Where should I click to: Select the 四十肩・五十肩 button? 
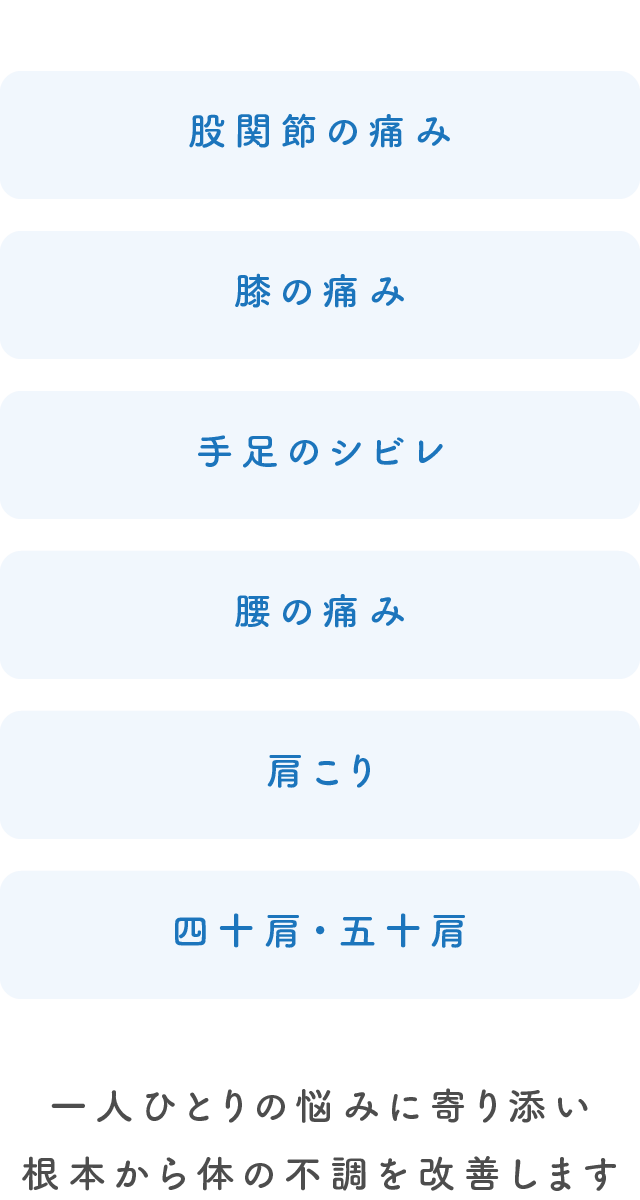[320, 935]
